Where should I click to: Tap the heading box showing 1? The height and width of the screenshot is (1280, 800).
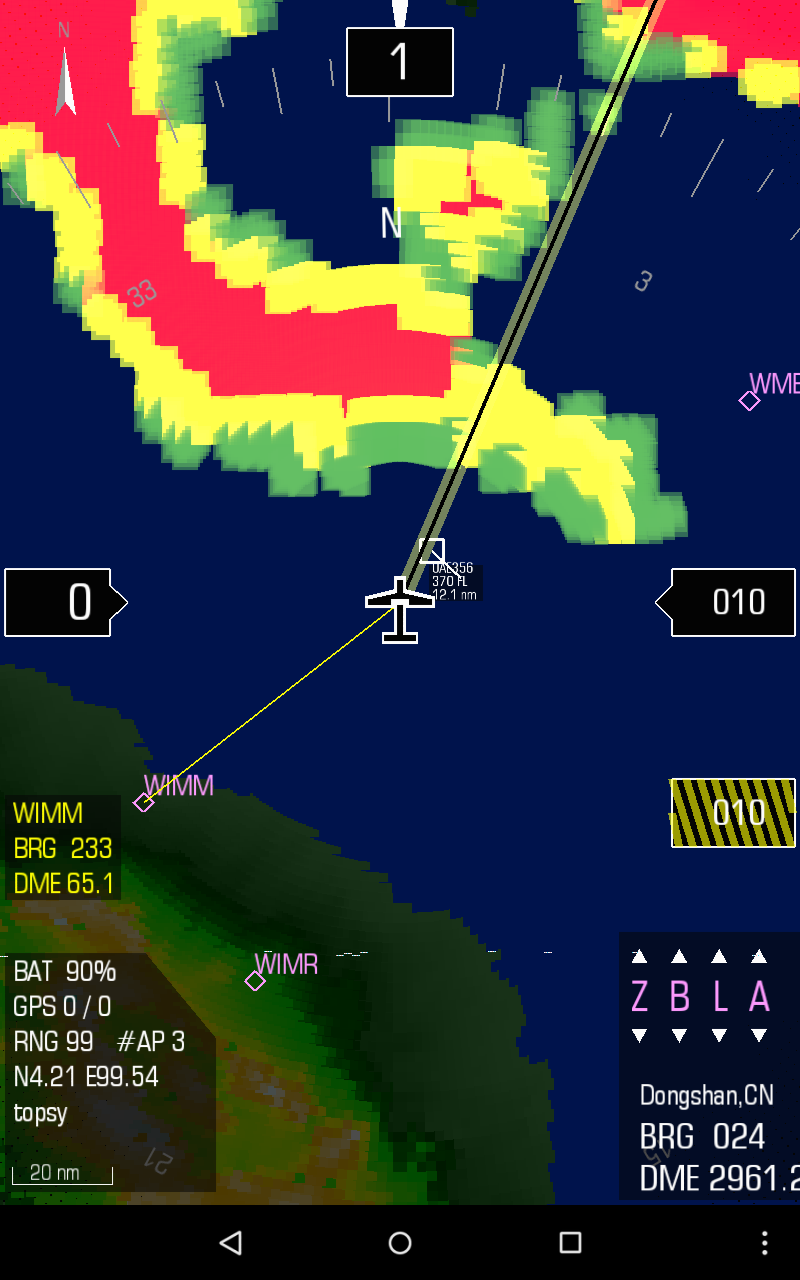399,62
